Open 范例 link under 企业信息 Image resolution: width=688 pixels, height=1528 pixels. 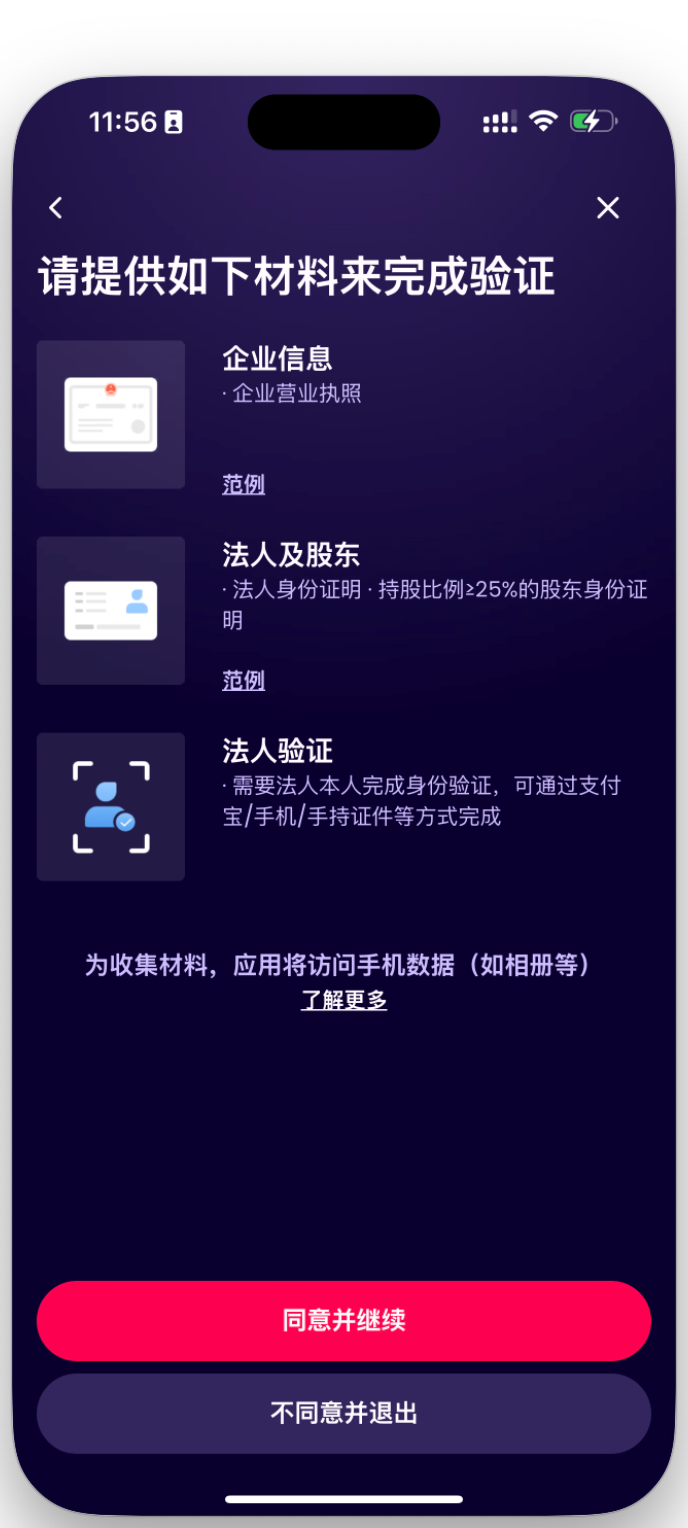243,485
